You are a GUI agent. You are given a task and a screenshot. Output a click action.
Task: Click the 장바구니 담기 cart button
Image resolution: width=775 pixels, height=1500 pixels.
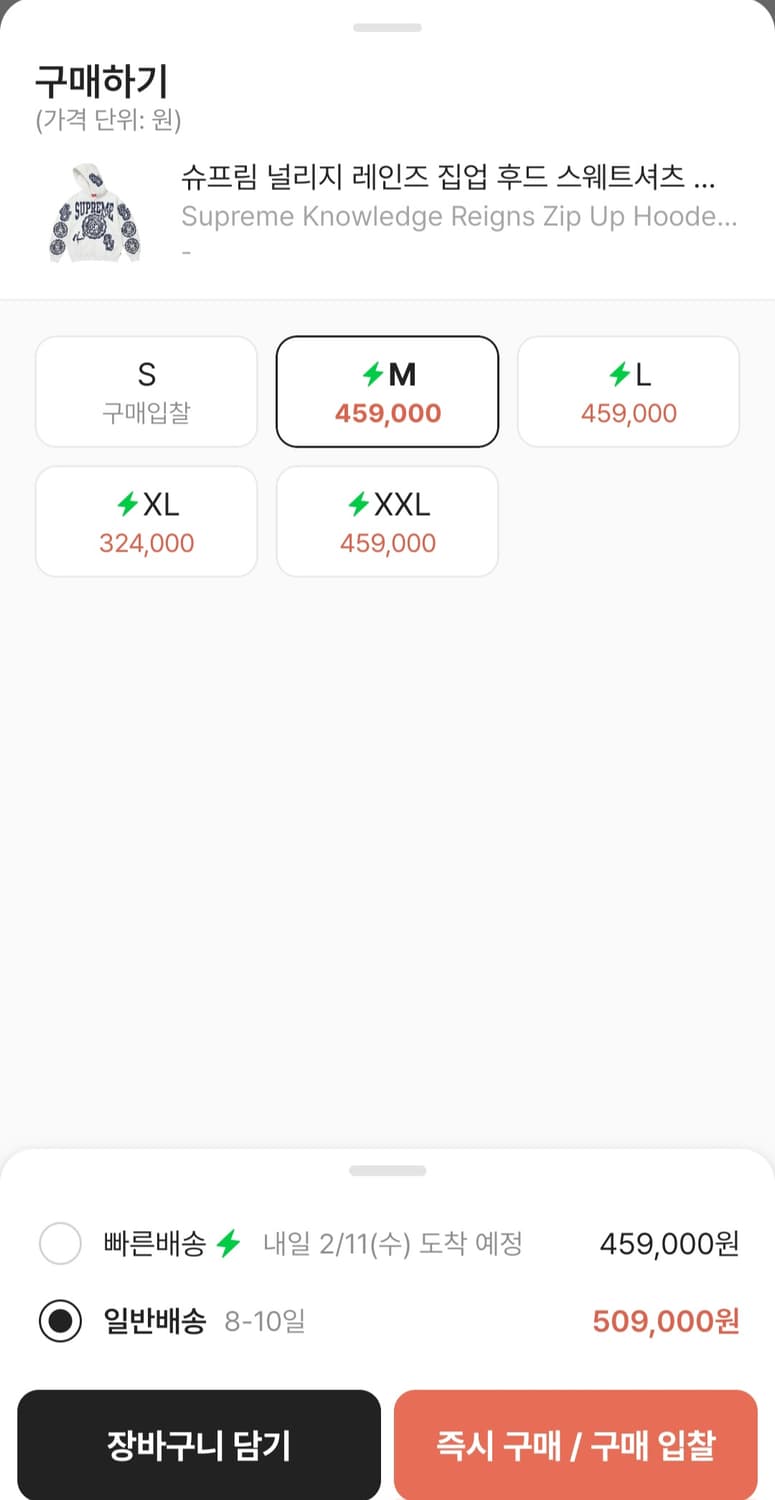199,1446
